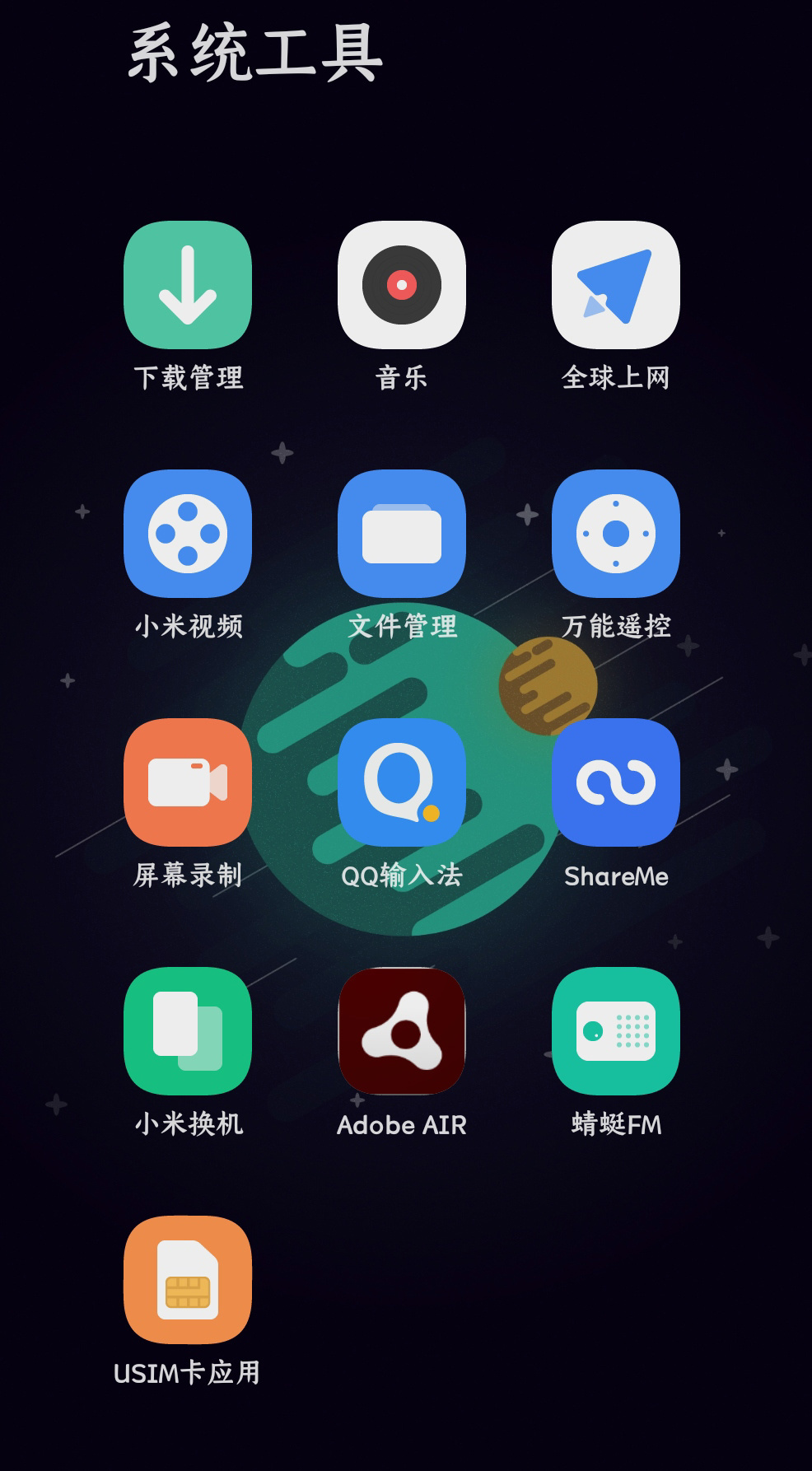
Task: Open 蜻蜓FM radio app
Action: (616, 1031)
